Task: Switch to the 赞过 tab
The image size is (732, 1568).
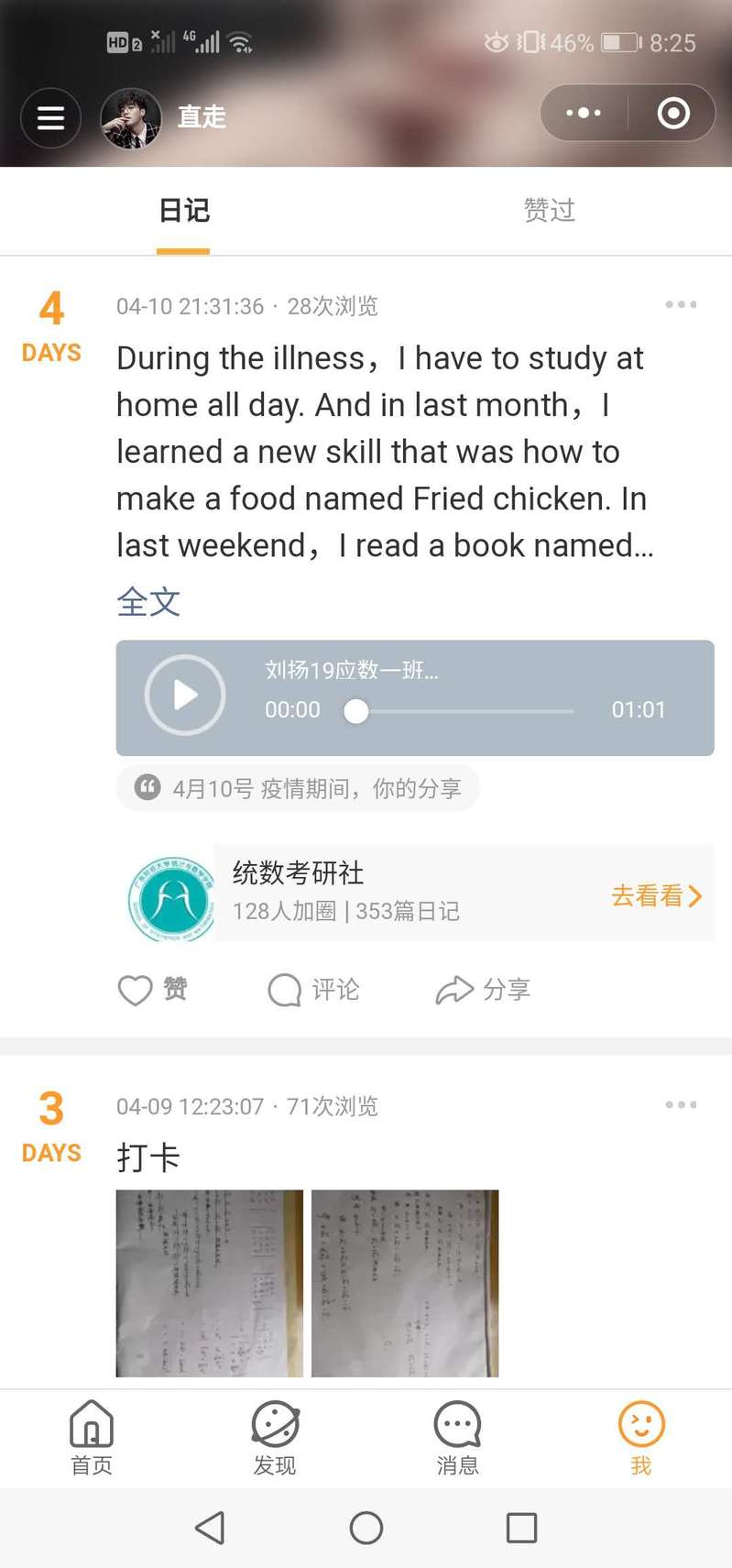Action: coord(549,211)
